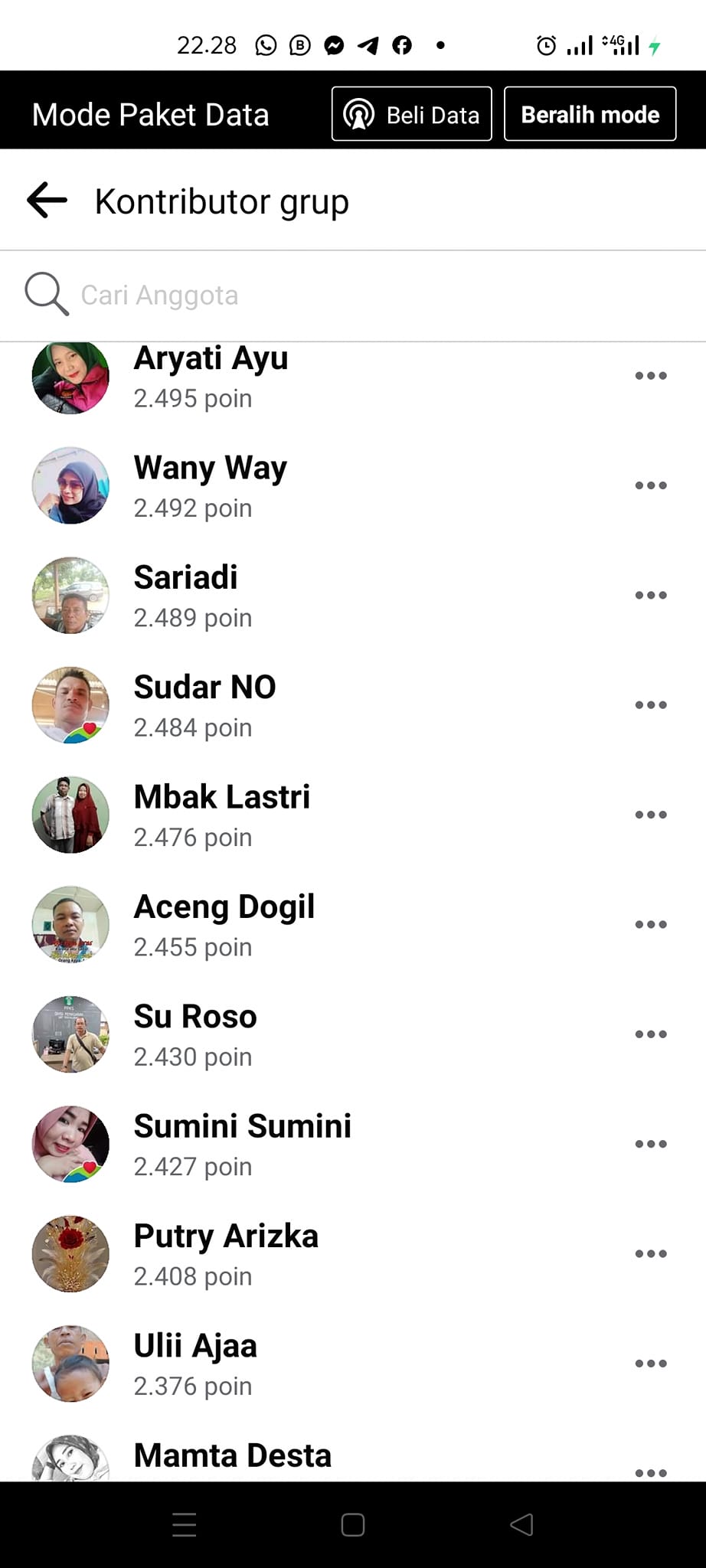Image resolution: width=706 pixels, height=1568 pixels.
Task: Open more options for Su Roso
Action: pyautogui.click(x=651, y=1034)
